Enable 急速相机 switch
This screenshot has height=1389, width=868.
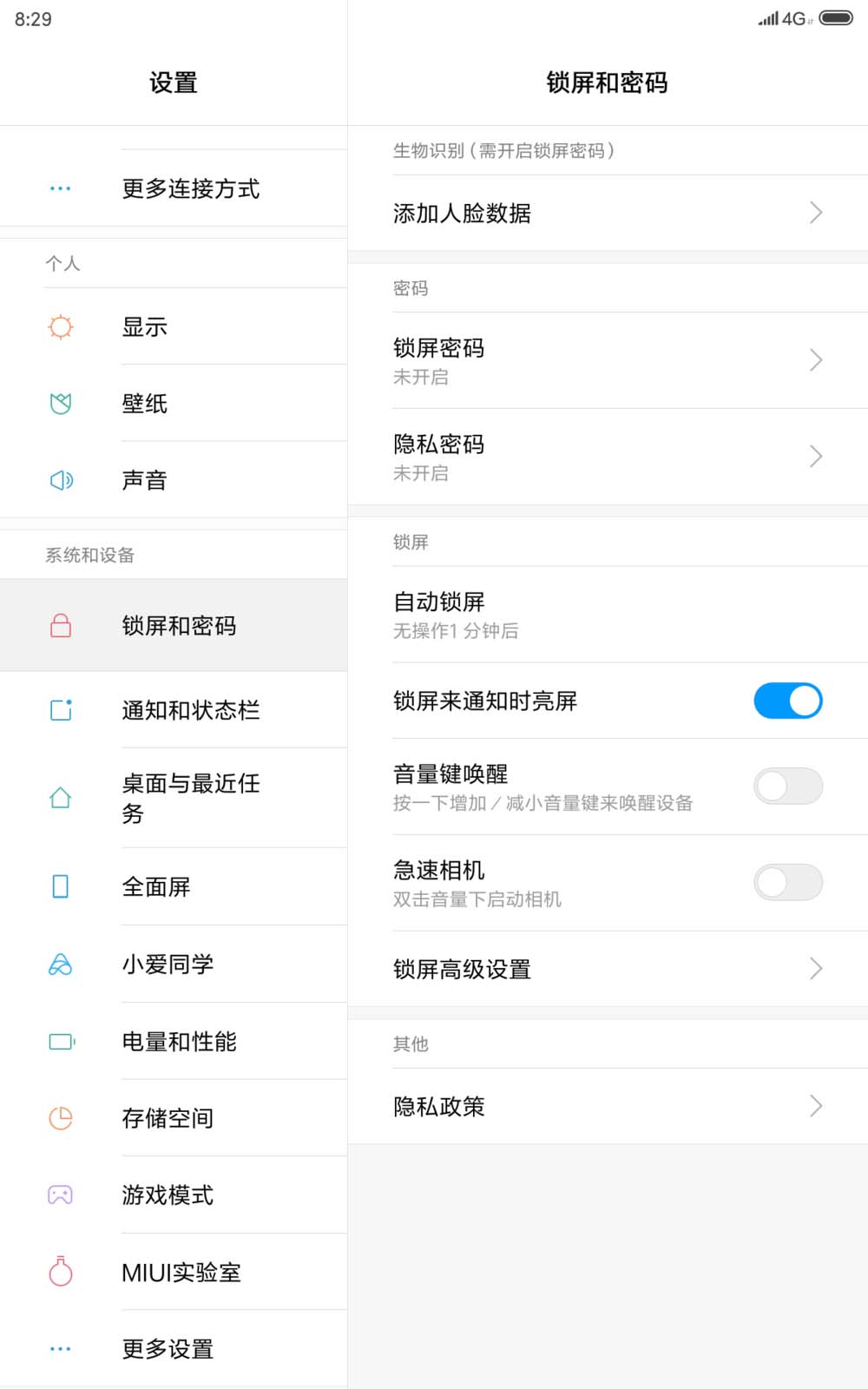tap(787, 882)
